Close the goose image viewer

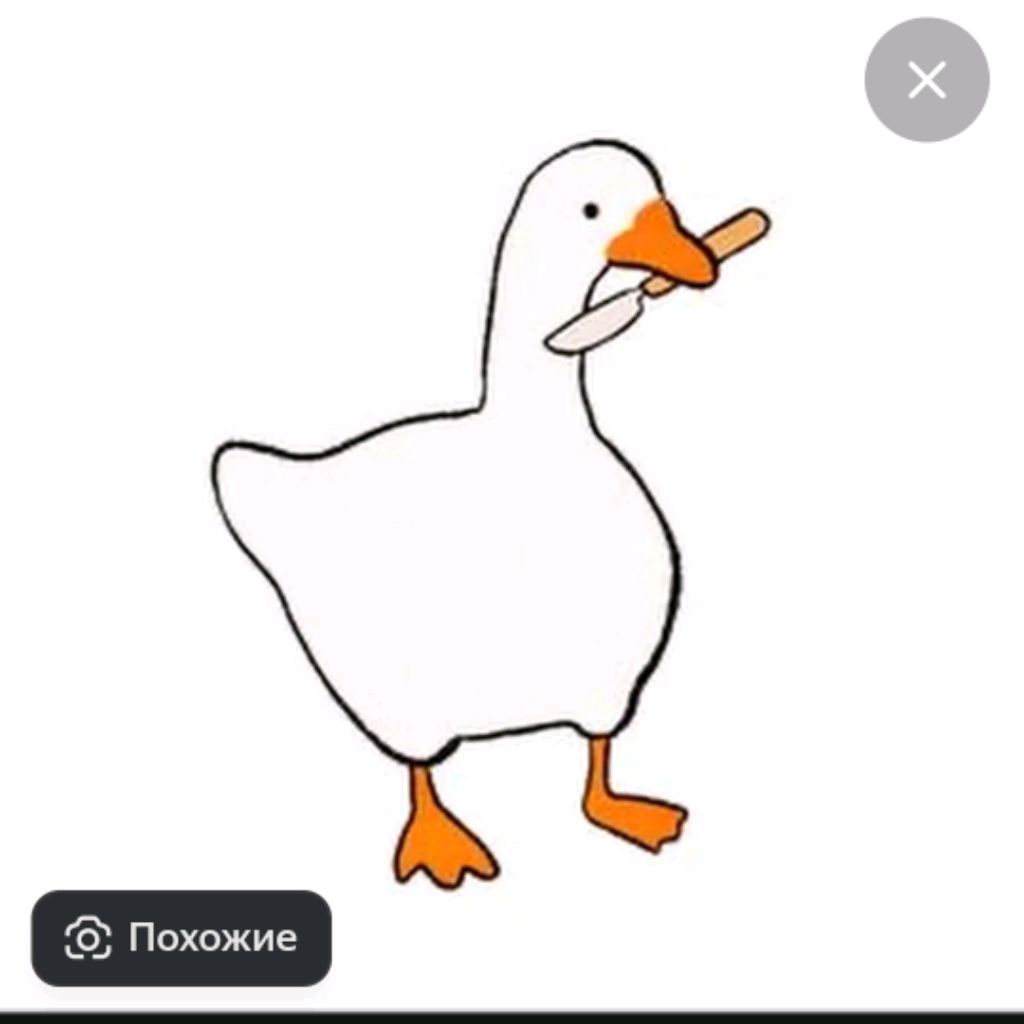926,80
